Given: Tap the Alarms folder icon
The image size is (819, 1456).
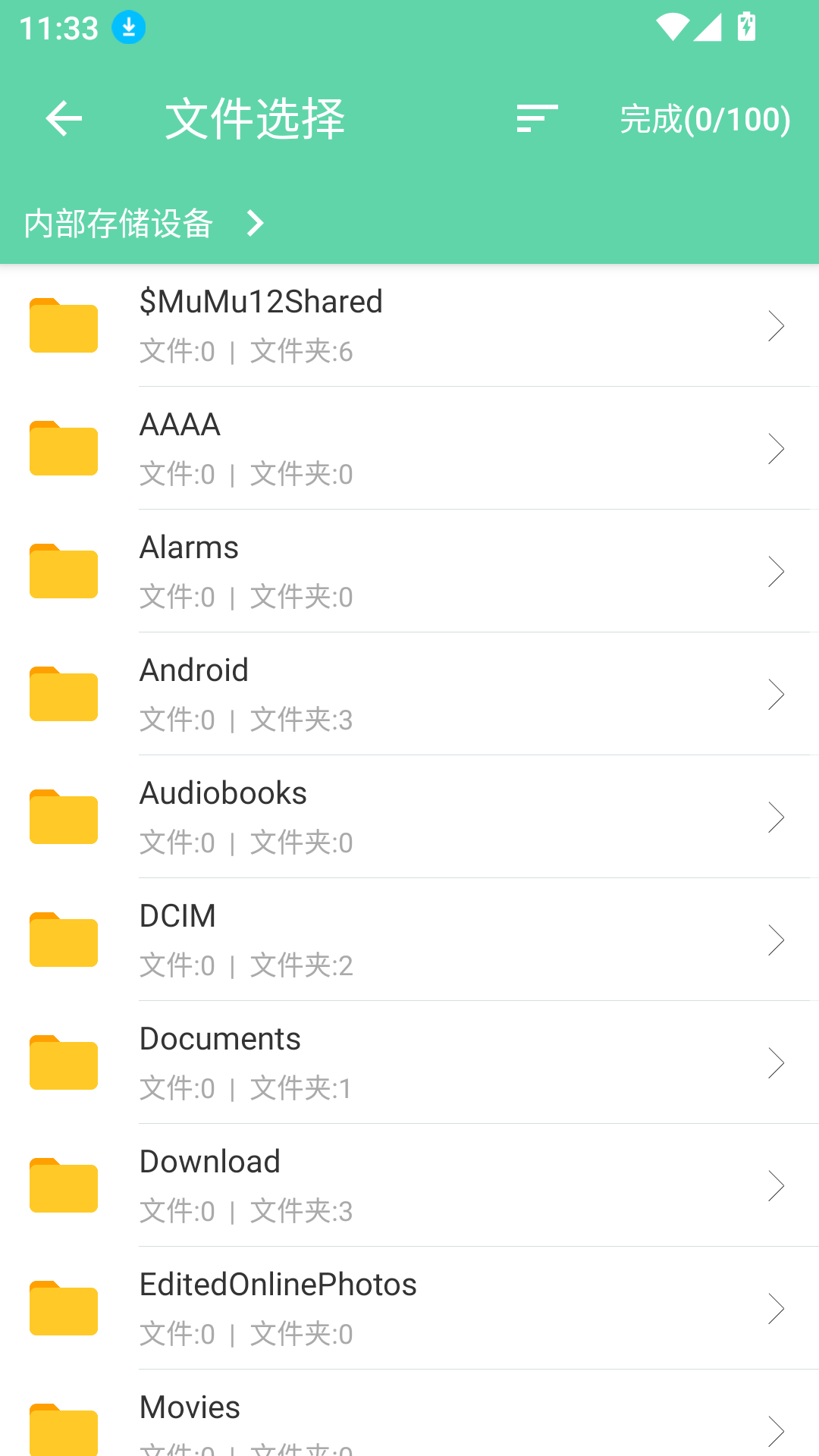Looking at the screenshot, I should 63,570.
